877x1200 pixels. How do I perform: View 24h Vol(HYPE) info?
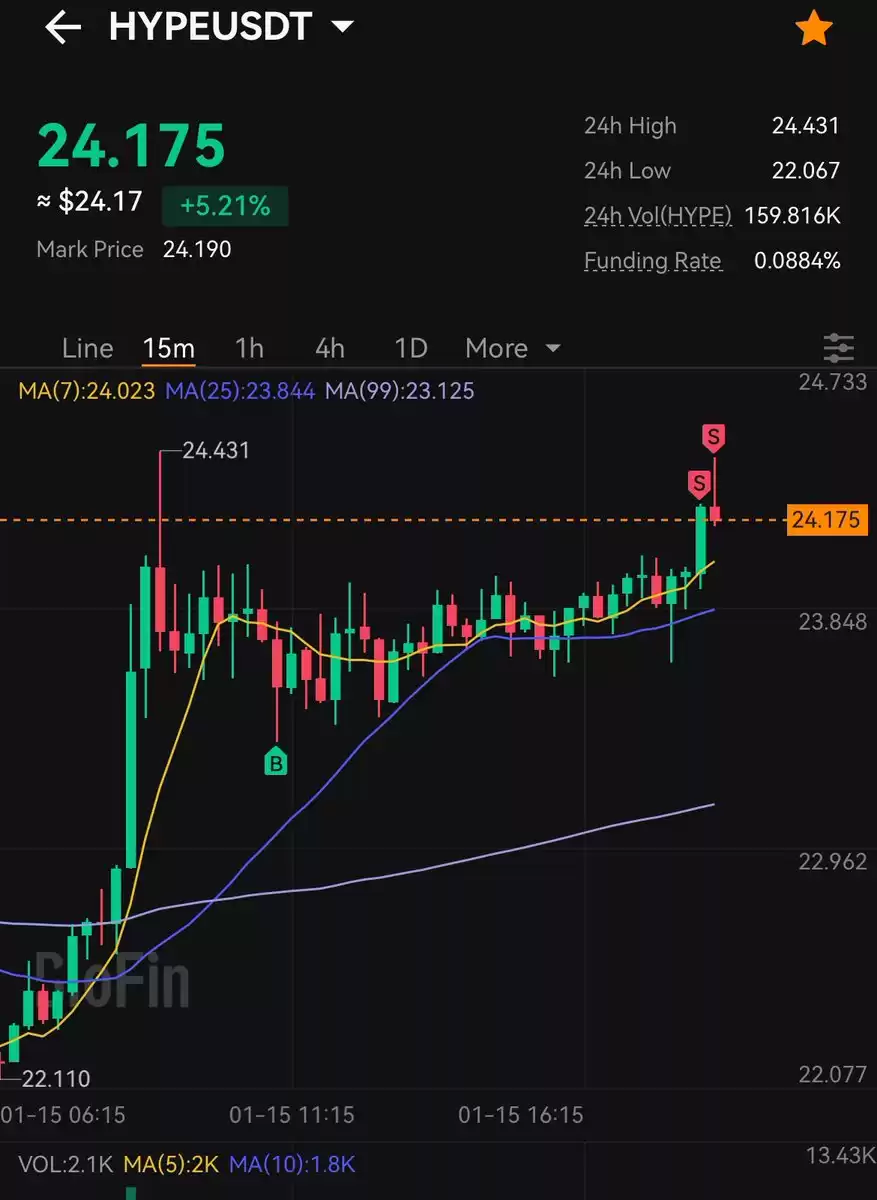point(657,215)
